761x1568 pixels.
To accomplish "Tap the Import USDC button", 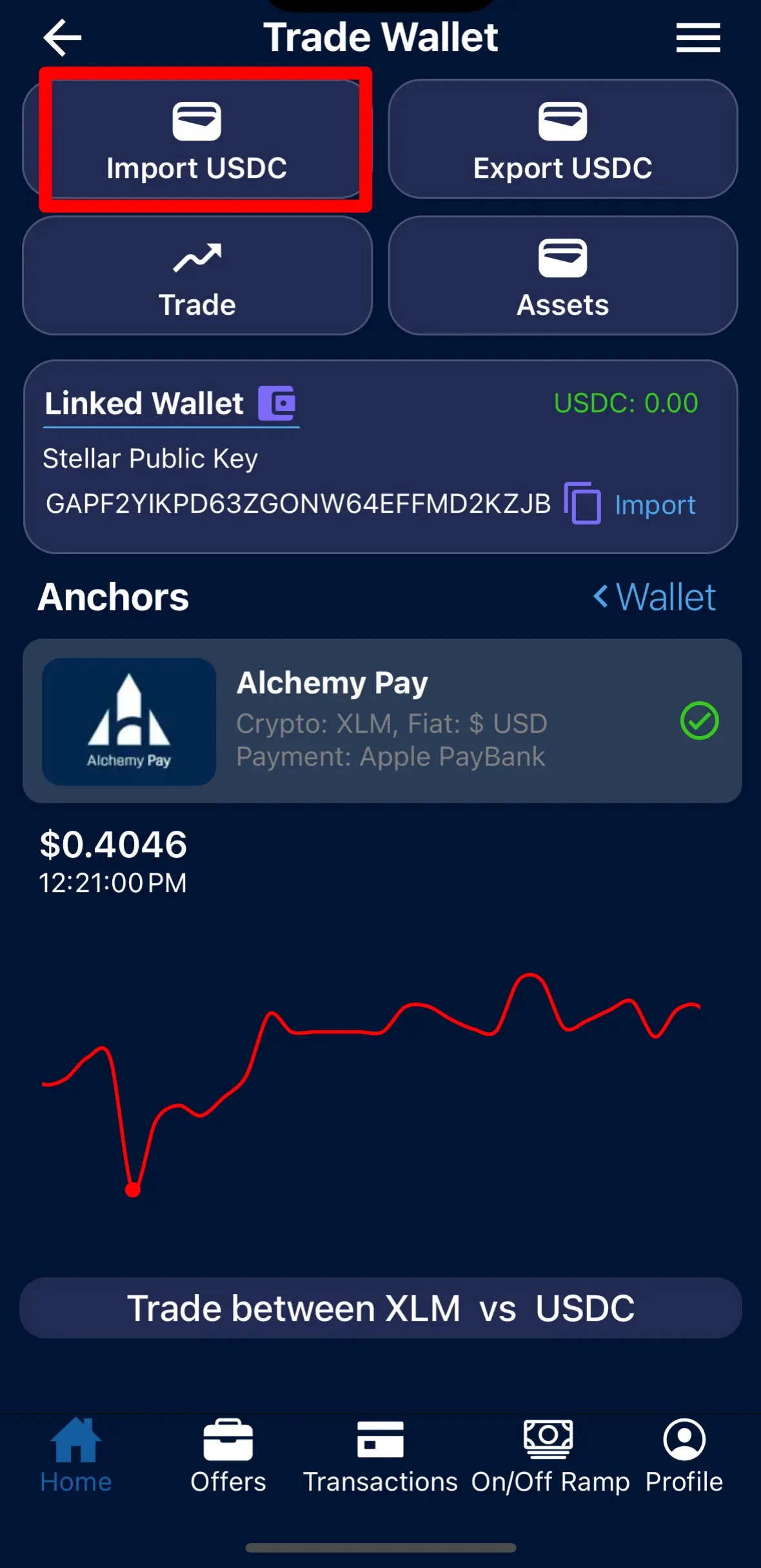I will click(x=197, y=139).
